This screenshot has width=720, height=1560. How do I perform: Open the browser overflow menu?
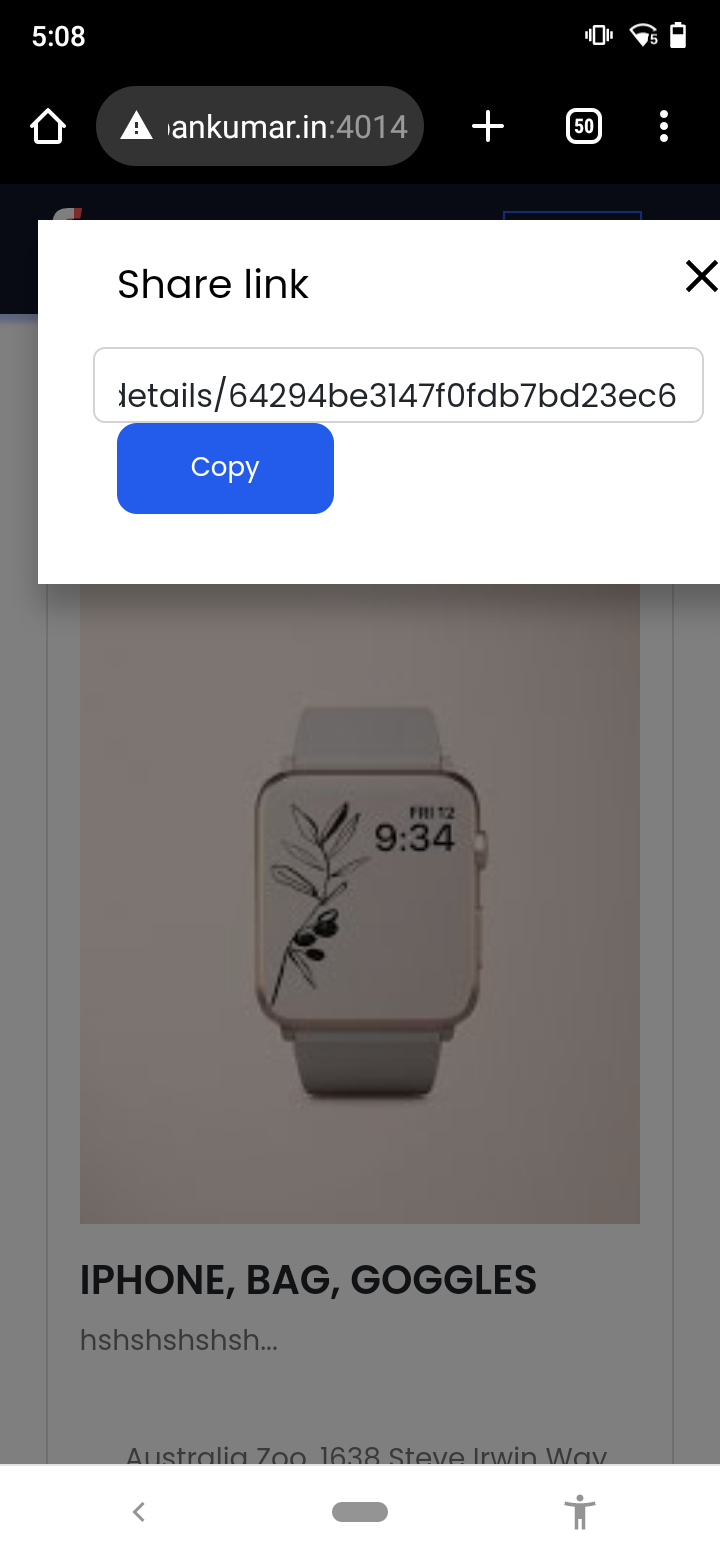[664, 127]
